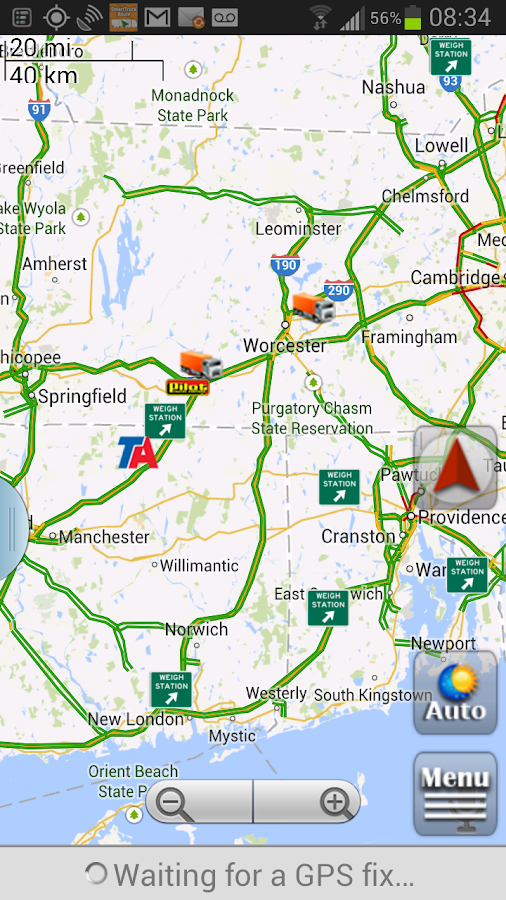Viewport: 506px width, 900px height.
Task: Tap the orange truck icon near Worcester
Action: 313,307
